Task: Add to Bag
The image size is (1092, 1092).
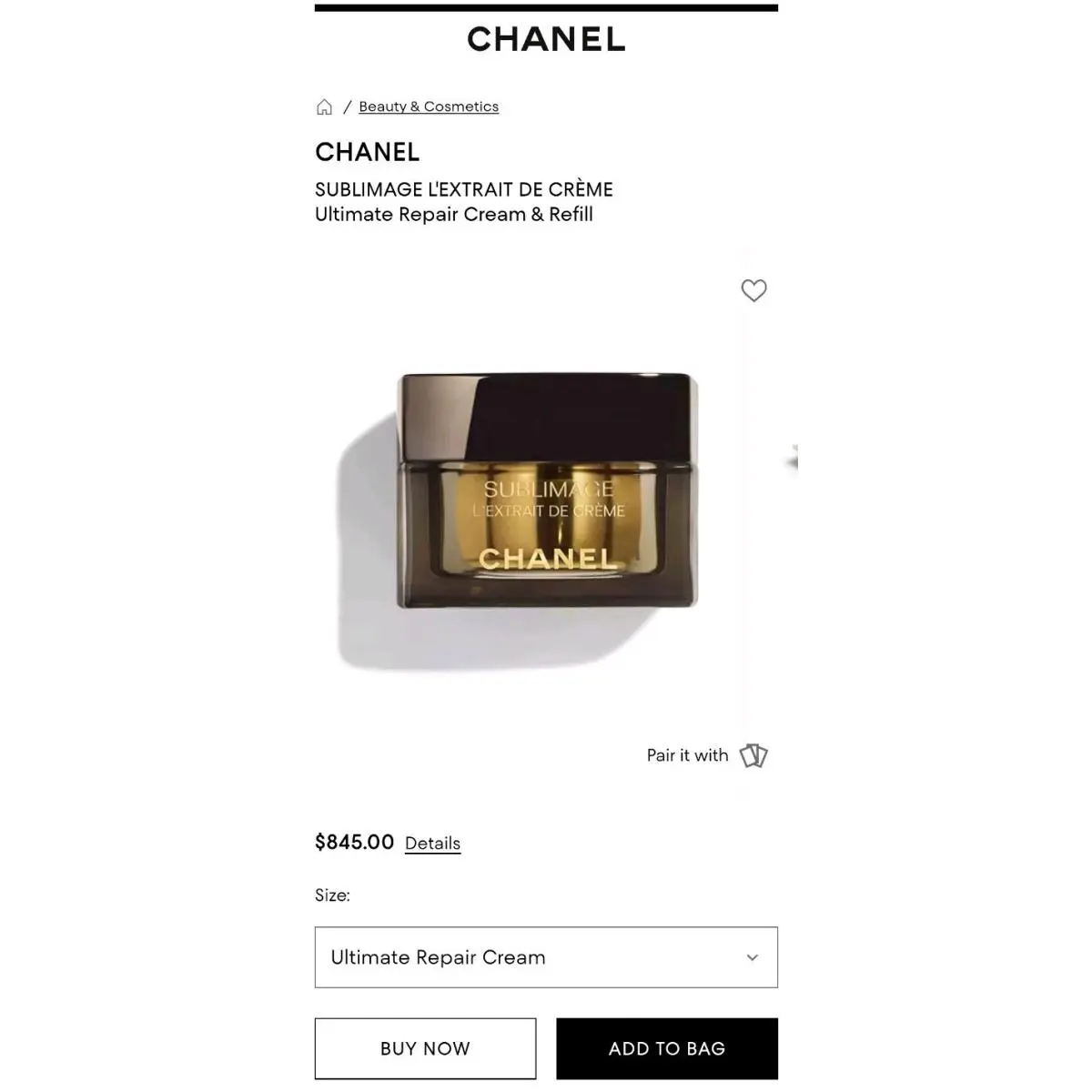Action: [x=667, y=1048]
